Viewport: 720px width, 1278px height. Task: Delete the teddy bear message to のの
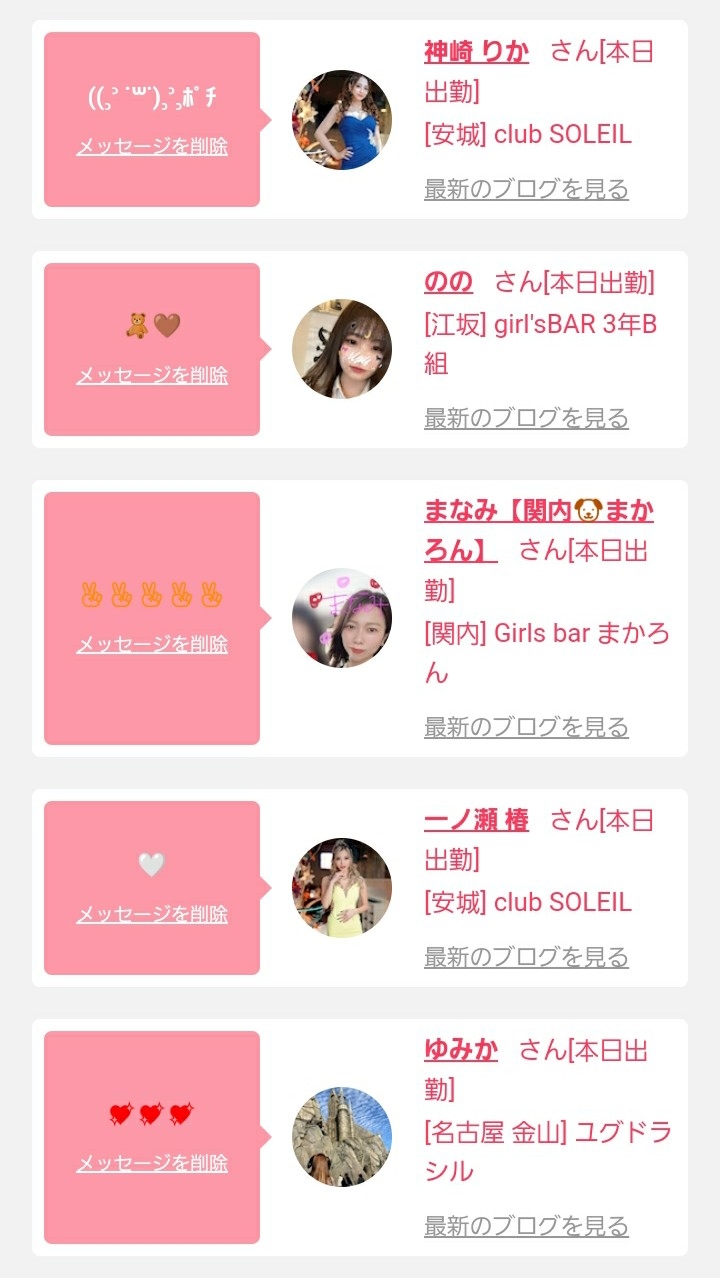tap(152, 375)
